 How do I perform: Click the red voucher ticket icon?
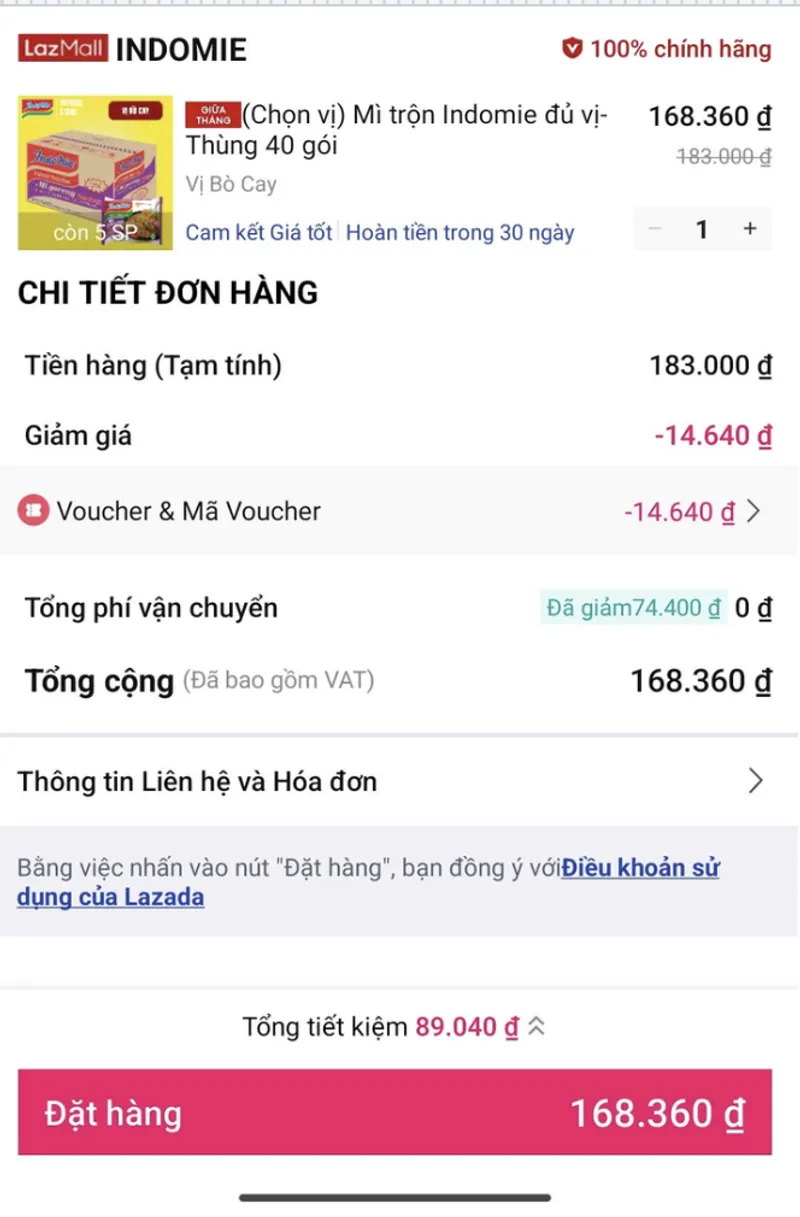tap(32, 511)
